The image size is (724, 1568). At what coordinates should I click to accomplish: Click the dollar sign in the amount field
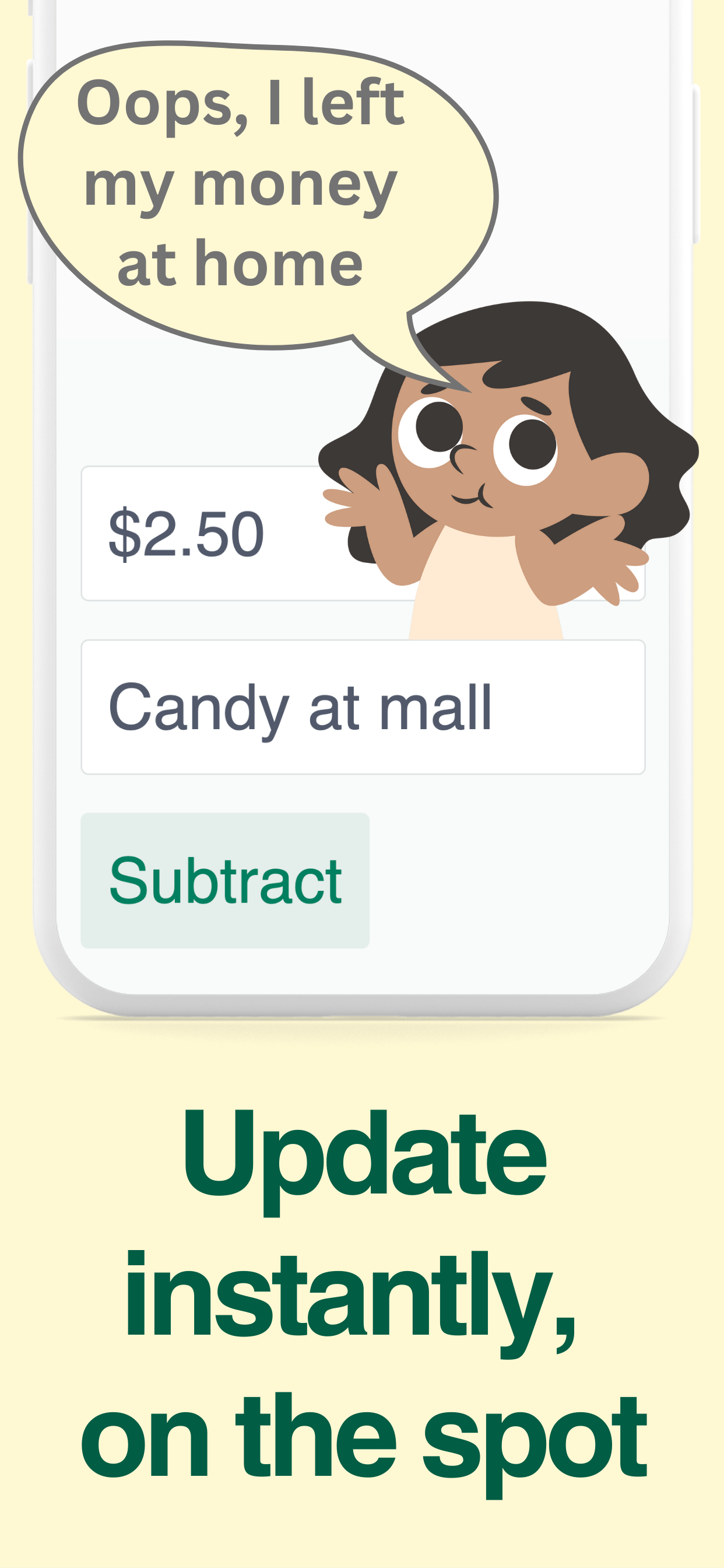pyautogui.click(x=126, y=534)
